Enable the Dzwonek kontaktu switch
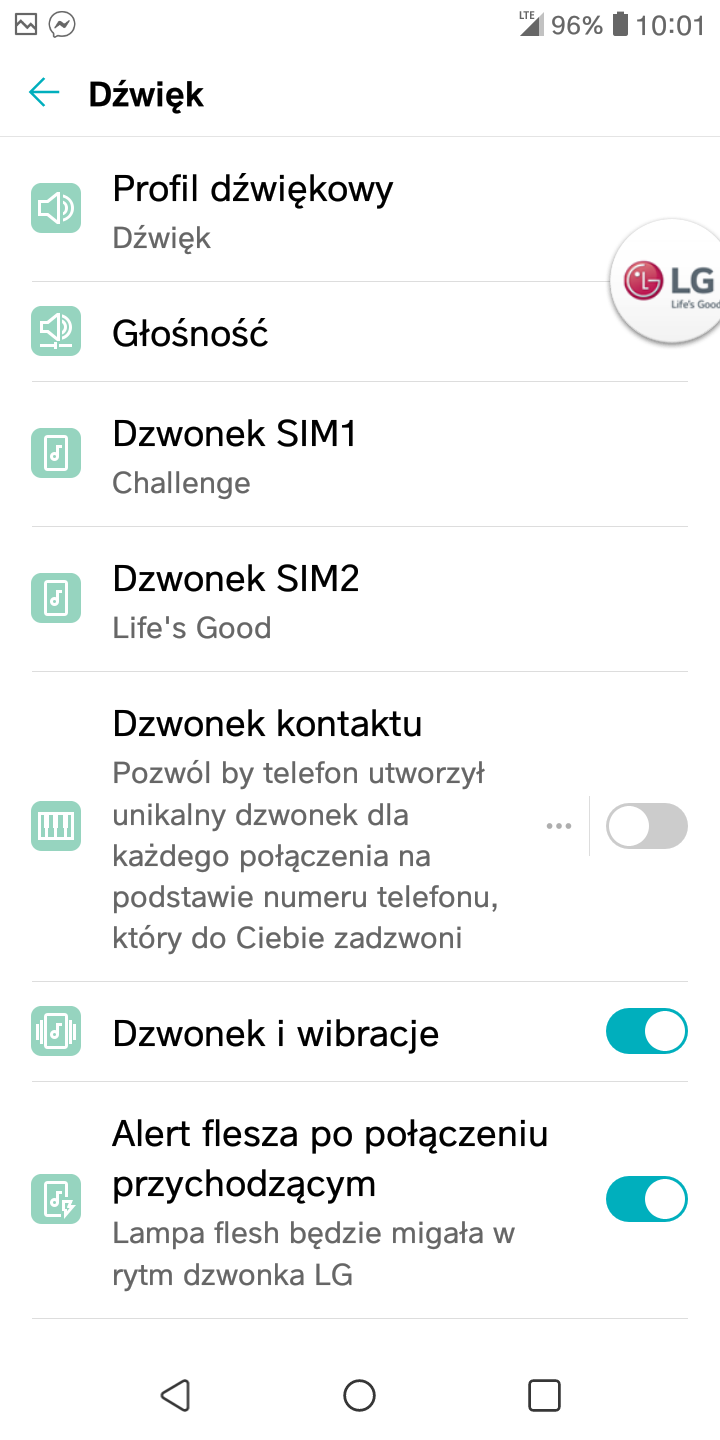The image size is (720, 1440). tap(647, 826)
